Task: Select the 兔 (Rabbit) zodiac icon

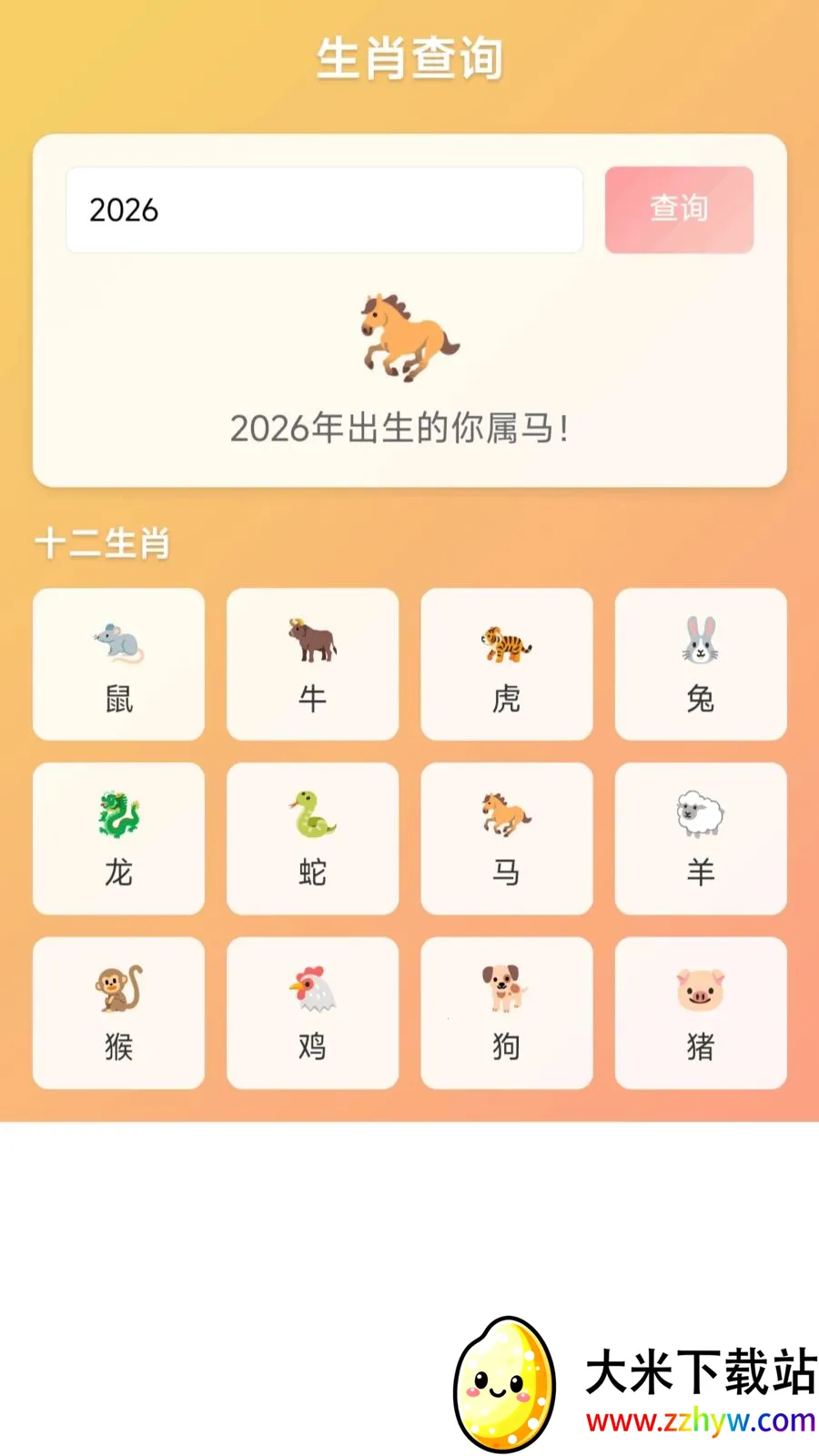Action: 700,664
